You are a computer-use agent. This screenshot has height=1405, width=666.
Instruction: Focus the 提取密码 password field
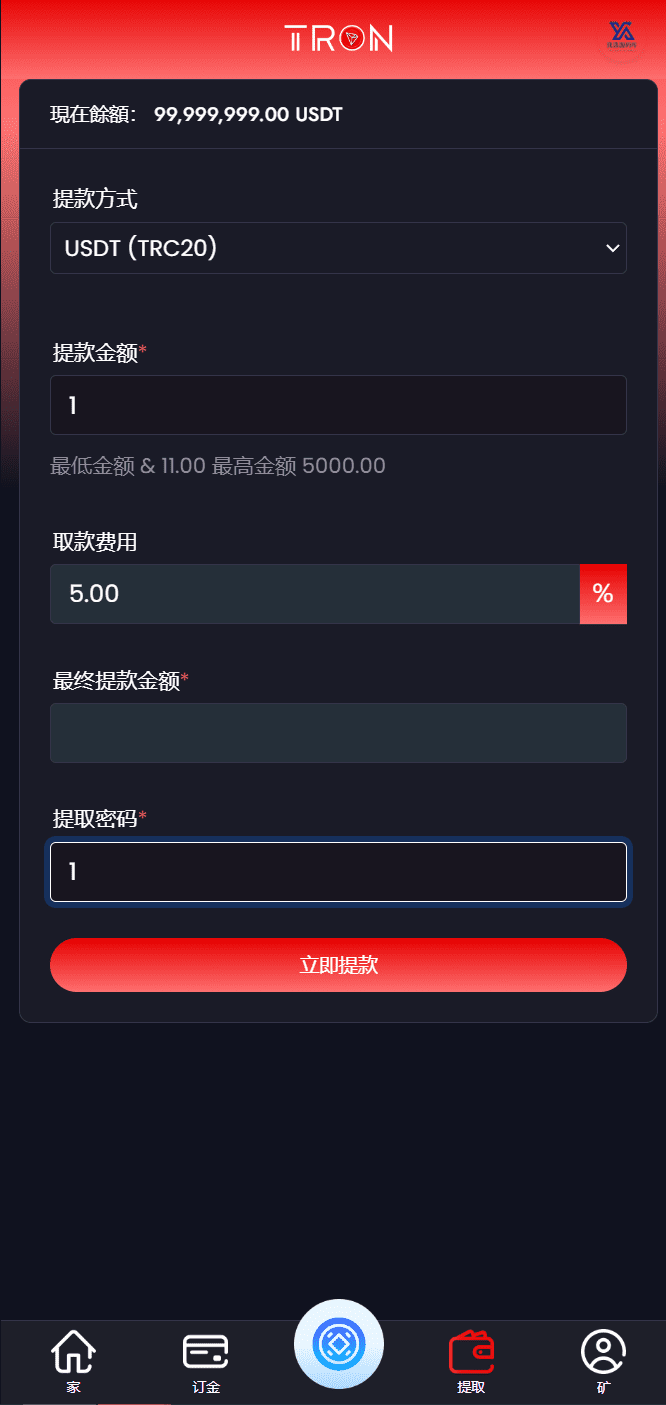click(x=338, y=872)
